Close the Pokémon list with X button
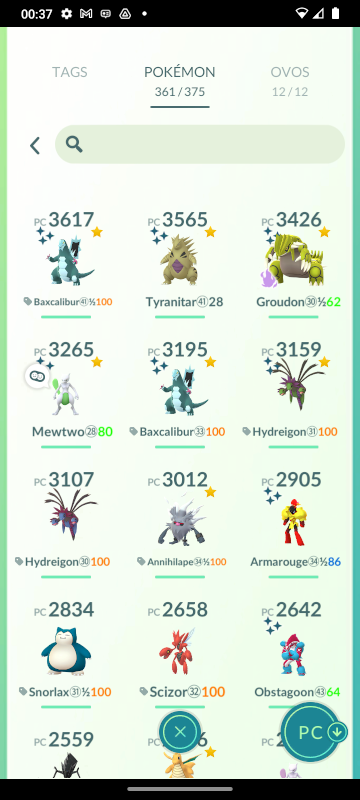The height and width of the screenshot is (800, 360). pyautogui.click(x=180, y=732)
